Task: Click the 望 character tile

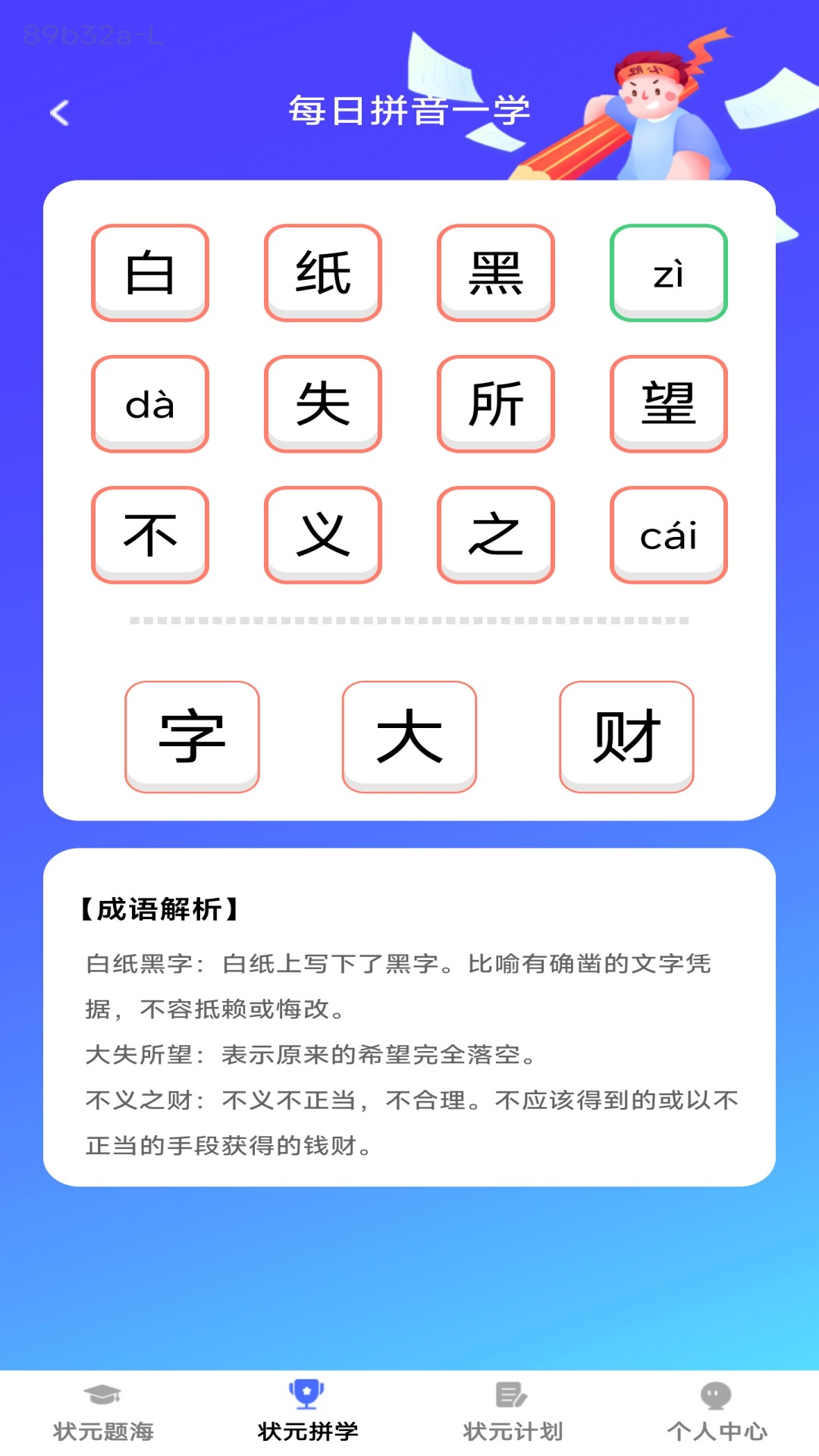Action: [x=668, y=404]
